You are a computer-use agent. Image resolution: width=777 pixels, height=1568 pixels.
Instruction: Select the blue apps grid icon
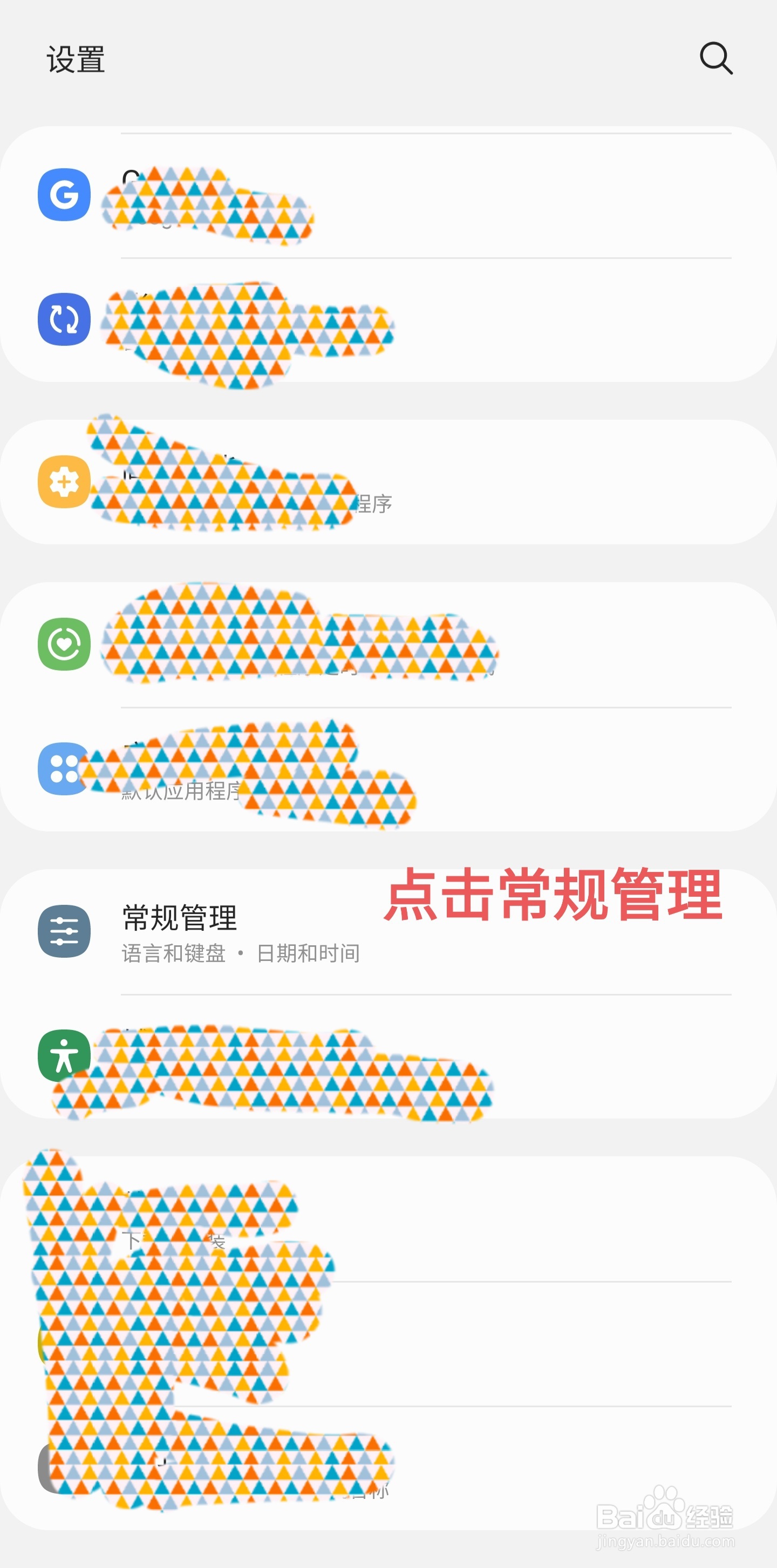tap(65, 768)
